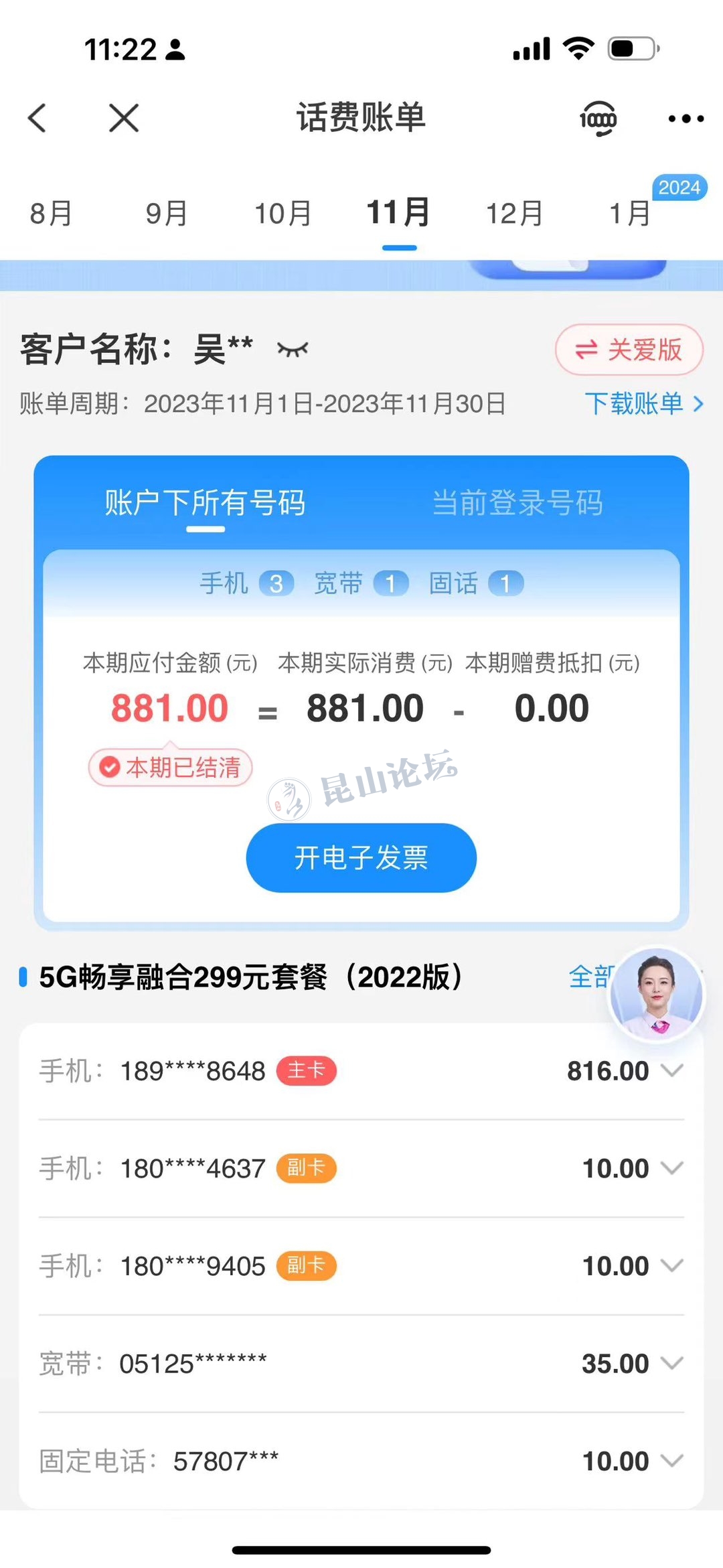The height and width of the screenshot is (1568, 723).
Task: Close the page with the X icon
Action: coord(124,119)
